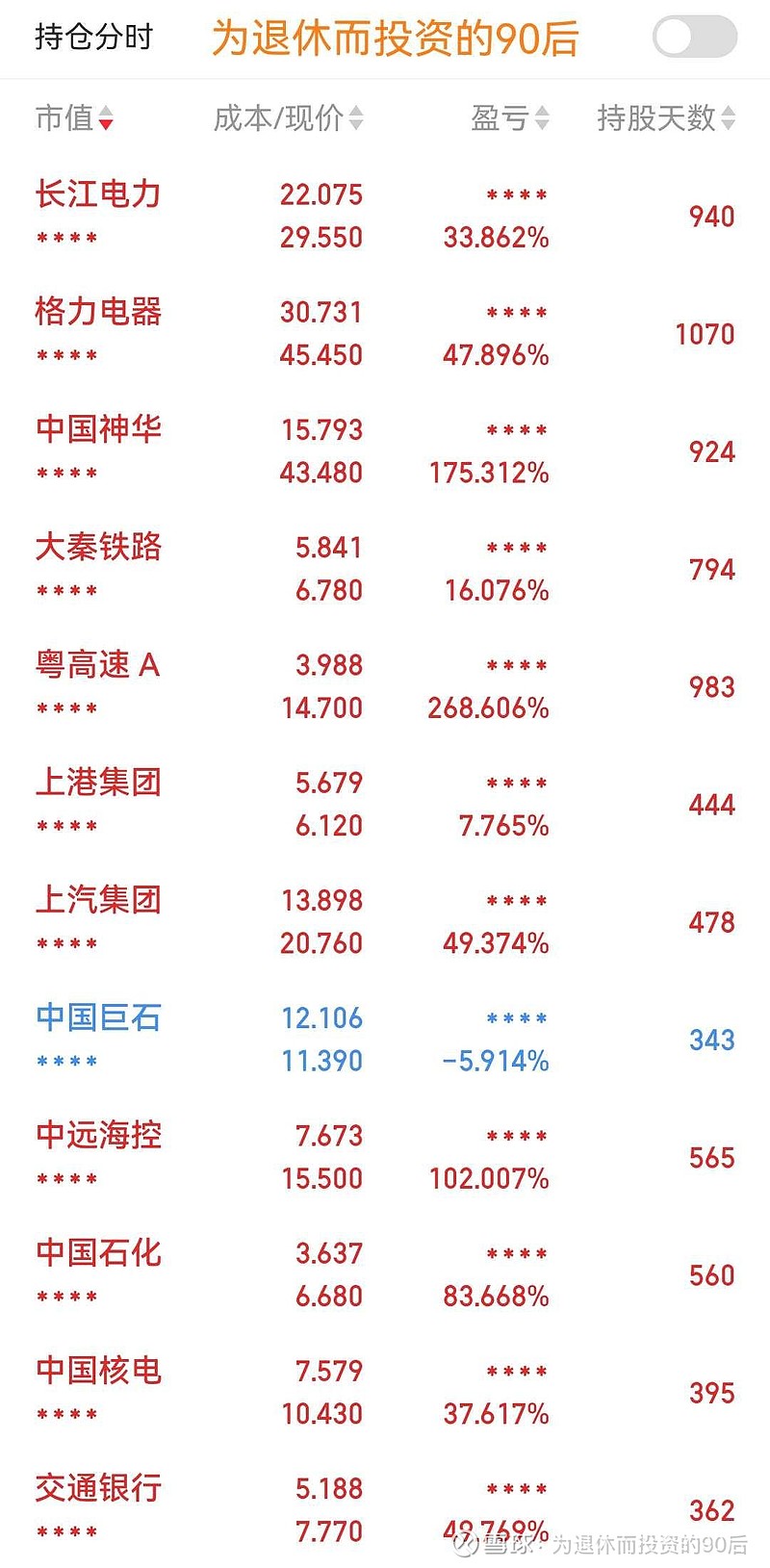Click the sort icon beside 成本/现价 header
The width and height of the screenshot is (770, 1568).
click(x=355, y=118)
